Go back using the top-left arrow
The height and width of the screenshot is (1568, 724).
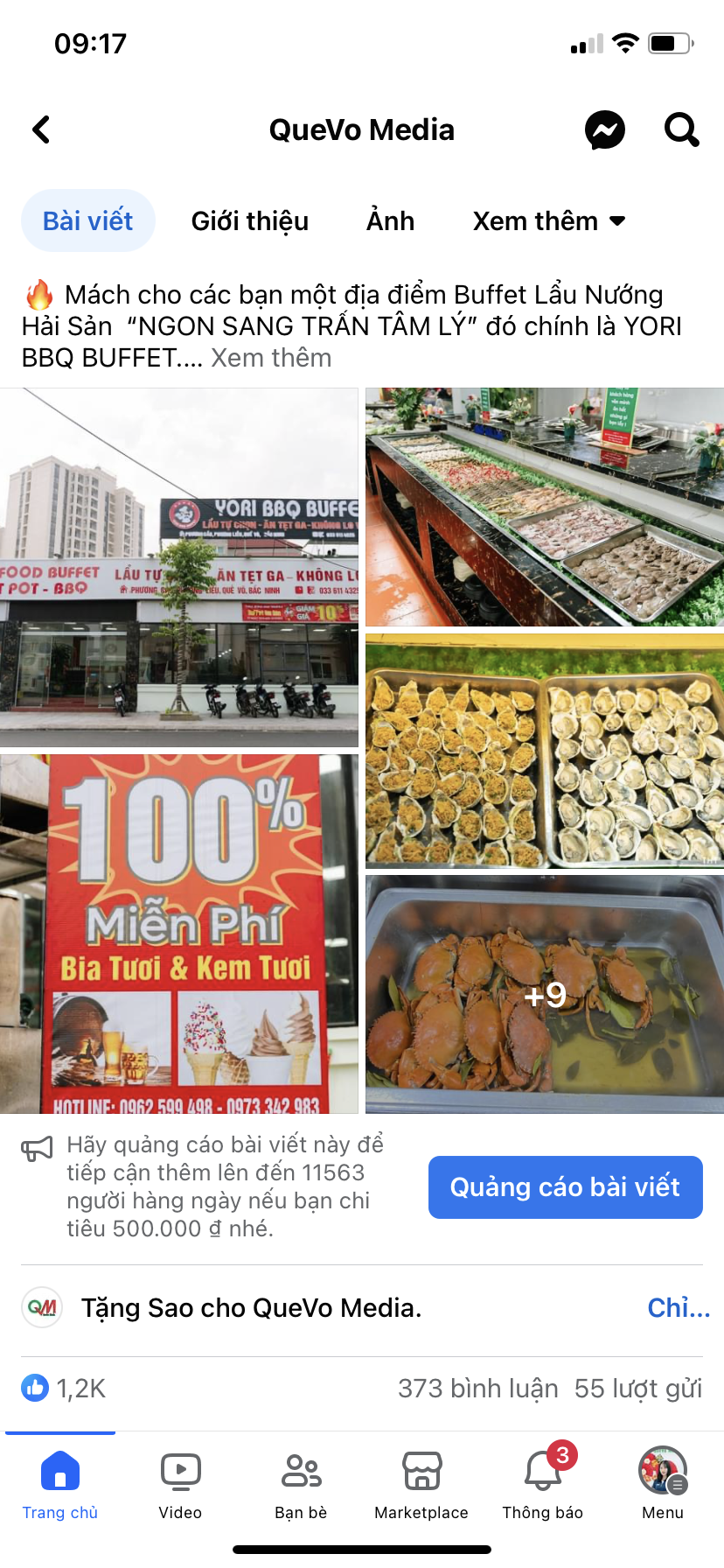41,129
